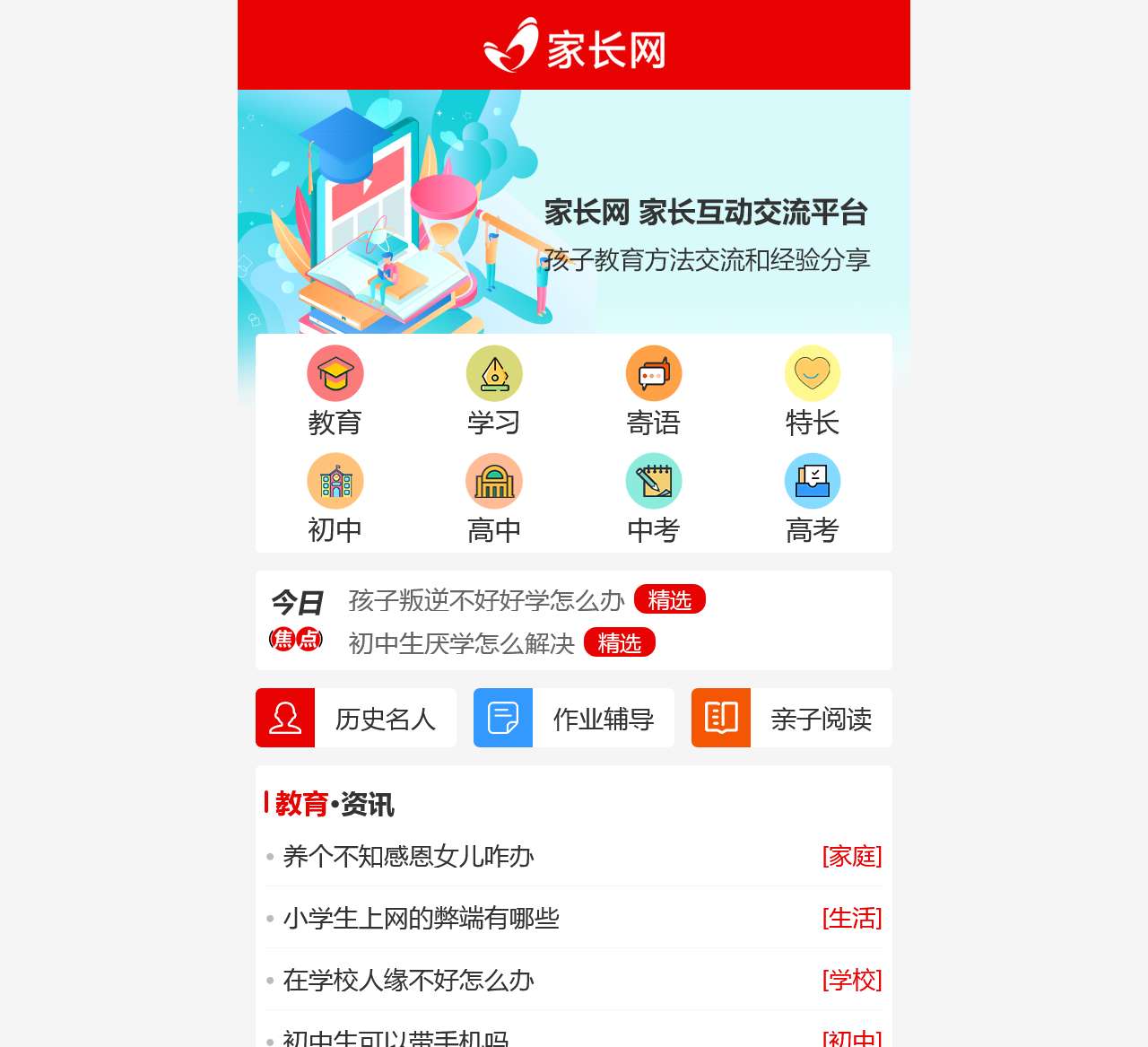
Task: Open article 养个不知感恩女儿咋办
Action: (408, 856)
